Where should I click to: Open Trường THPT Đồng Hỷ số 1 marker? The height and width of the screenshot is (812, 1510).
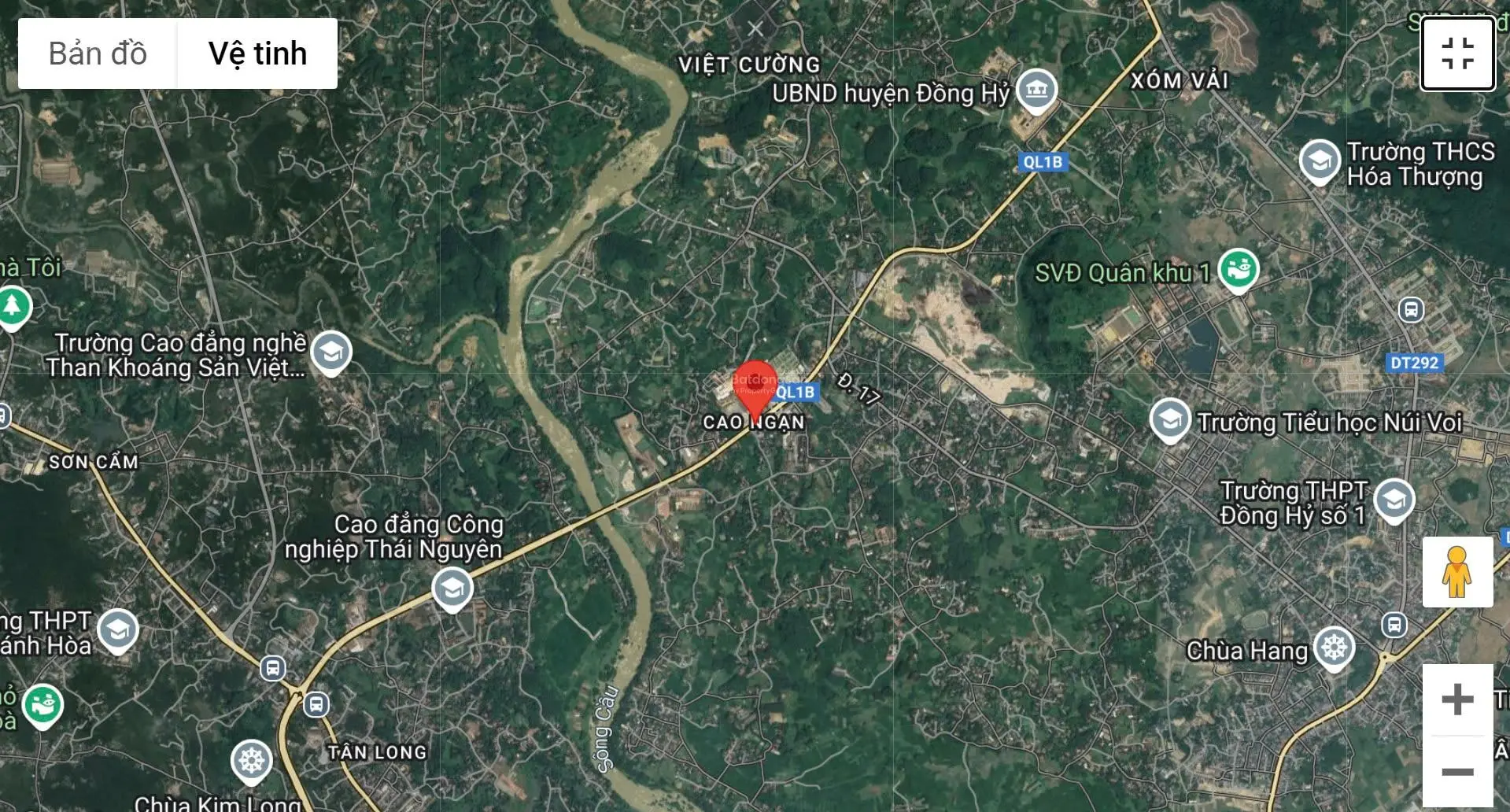[1394, 499]
